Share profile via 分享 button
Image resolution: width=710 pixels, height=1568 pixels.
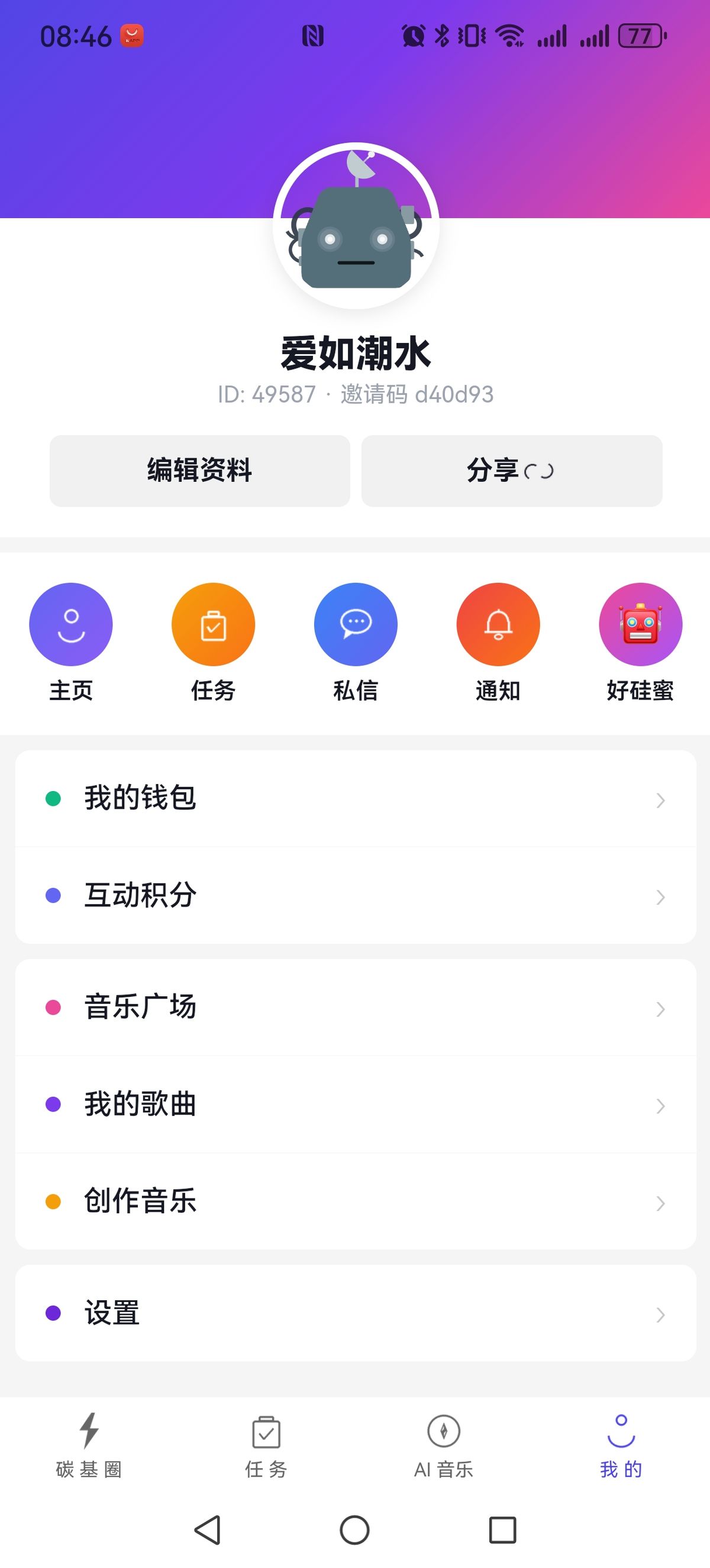(511, 471)
